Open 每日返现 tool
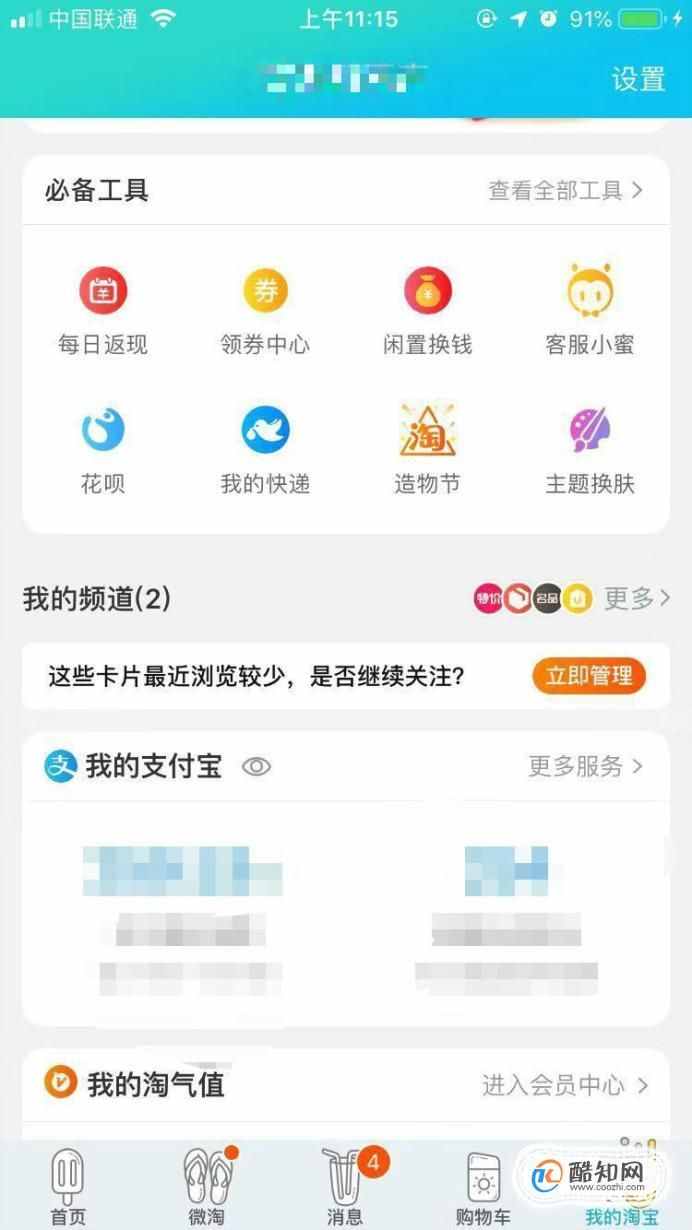This screenshot has width=692, height=1230. click(103, 310)
